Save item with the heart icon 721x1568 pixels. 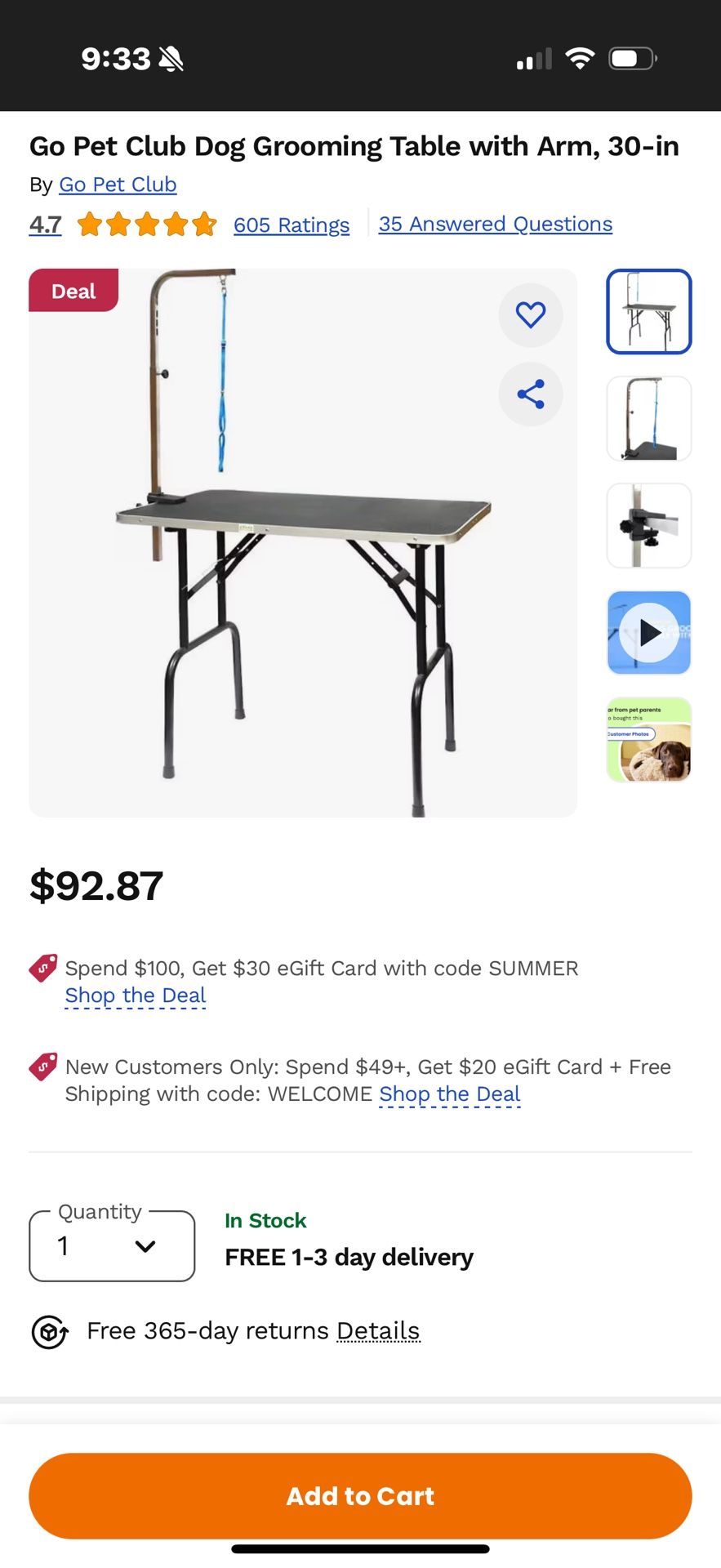[530, 314]
